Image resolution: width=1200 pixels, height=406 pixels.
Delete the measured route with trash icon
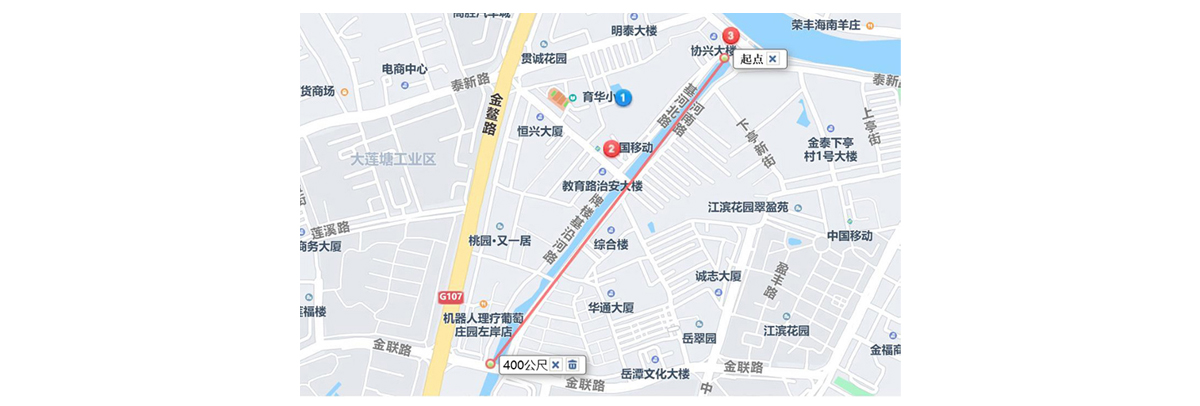(x=573, y=365)
